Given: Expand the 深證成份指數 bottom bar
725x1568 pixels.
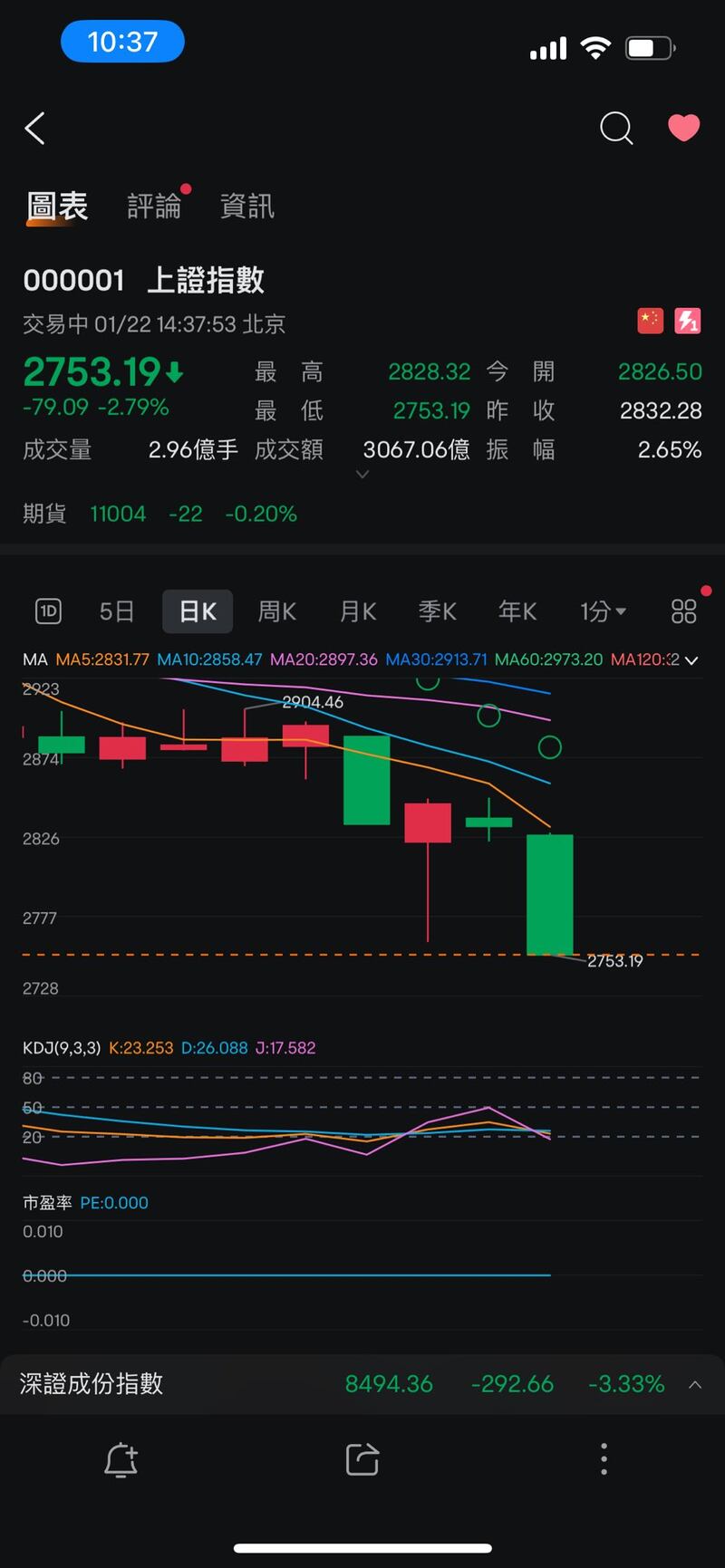Looking at the screenshot, I should pos(695,1384).
